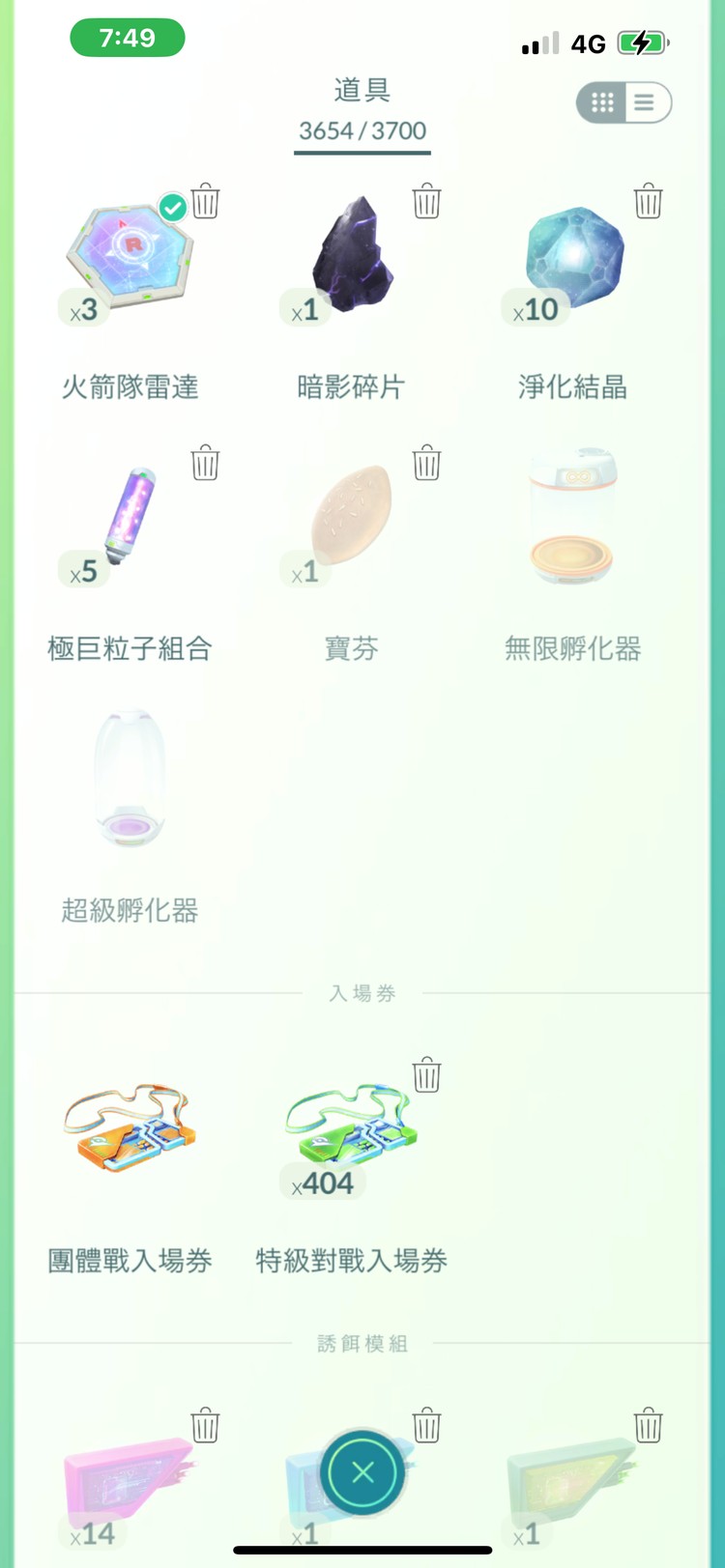This screenshot has width=725, height=1568.
Task: Tap the 3654/3700 item count display
Action: tap(362, 131)
